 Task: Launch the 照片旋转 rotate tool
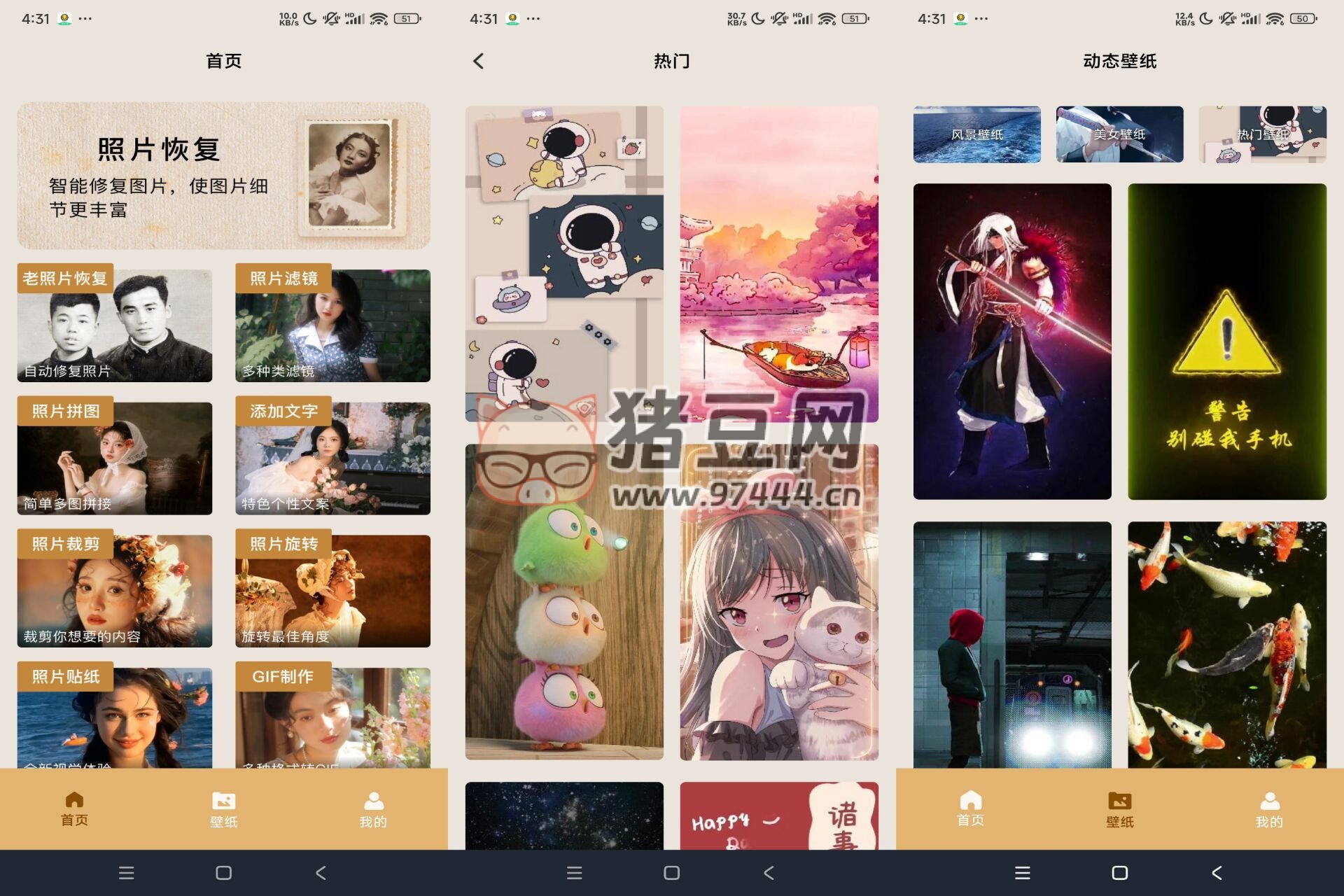(x=332, y=592)
